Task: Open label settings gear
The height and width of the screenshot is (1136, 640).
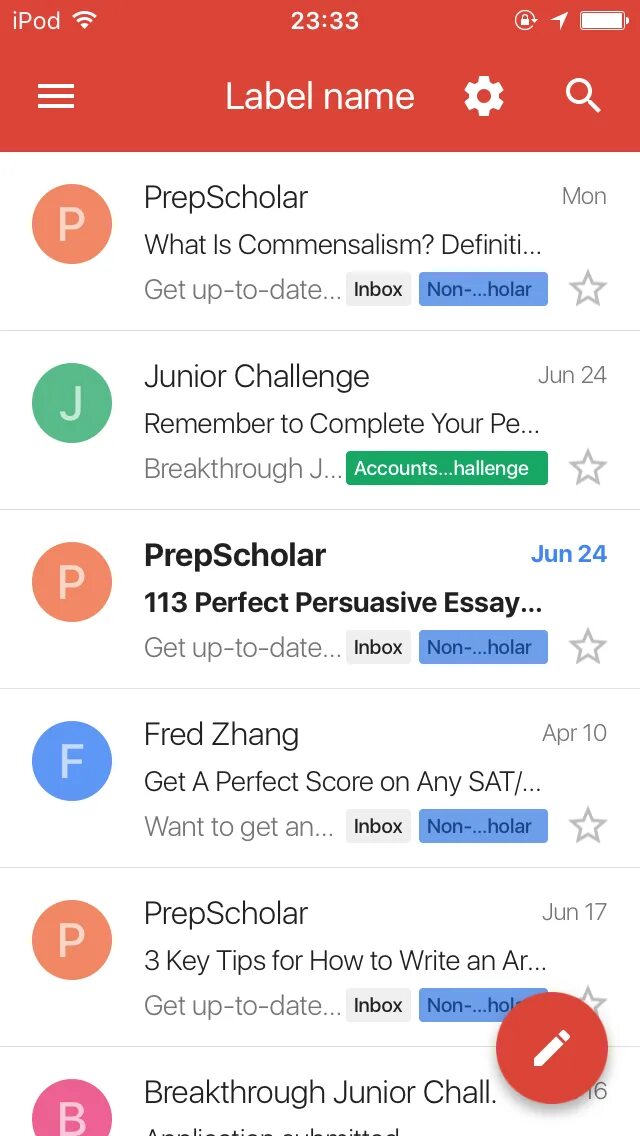Action: [x=484, y=96]
